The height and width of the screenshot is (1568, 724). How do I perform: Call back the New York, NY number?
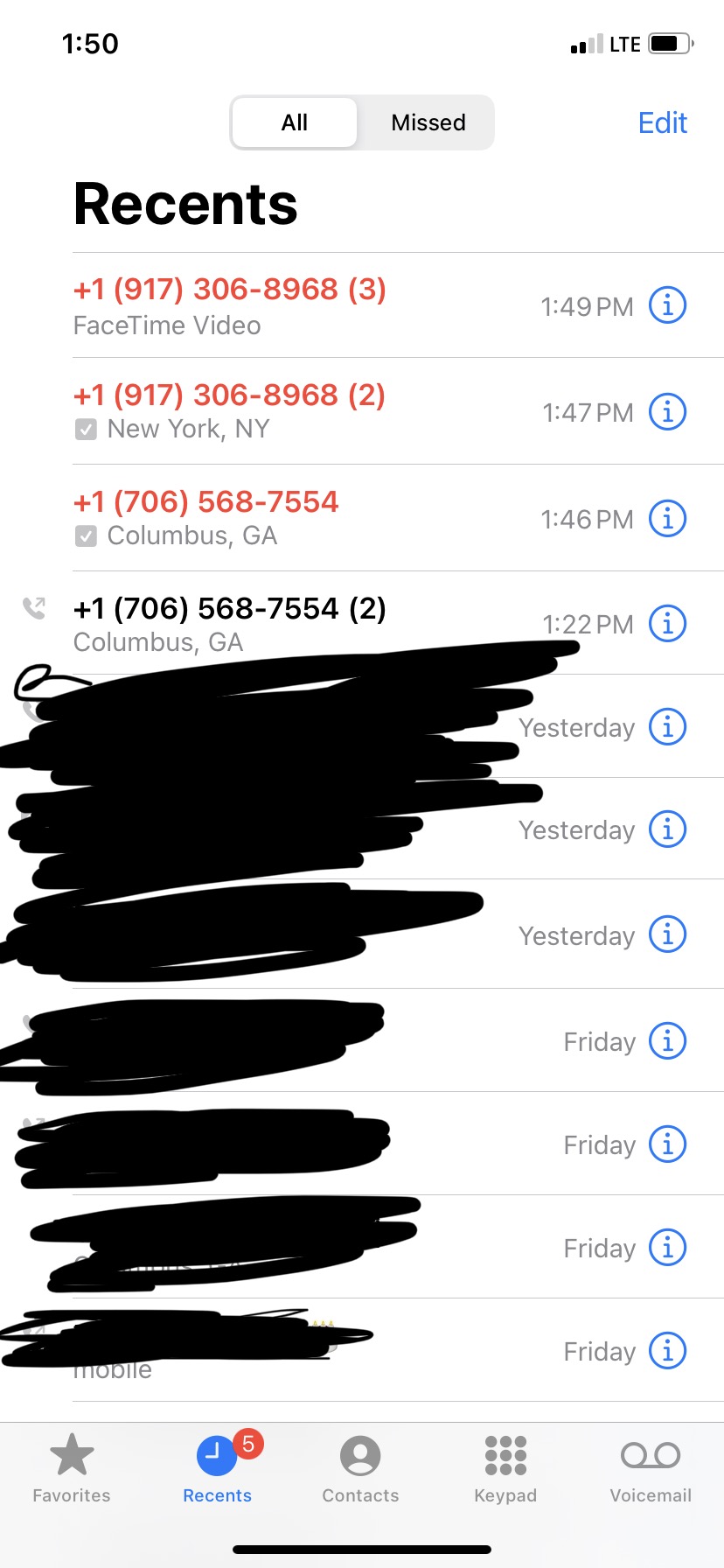pyautogui.click(x=229, y=411)
